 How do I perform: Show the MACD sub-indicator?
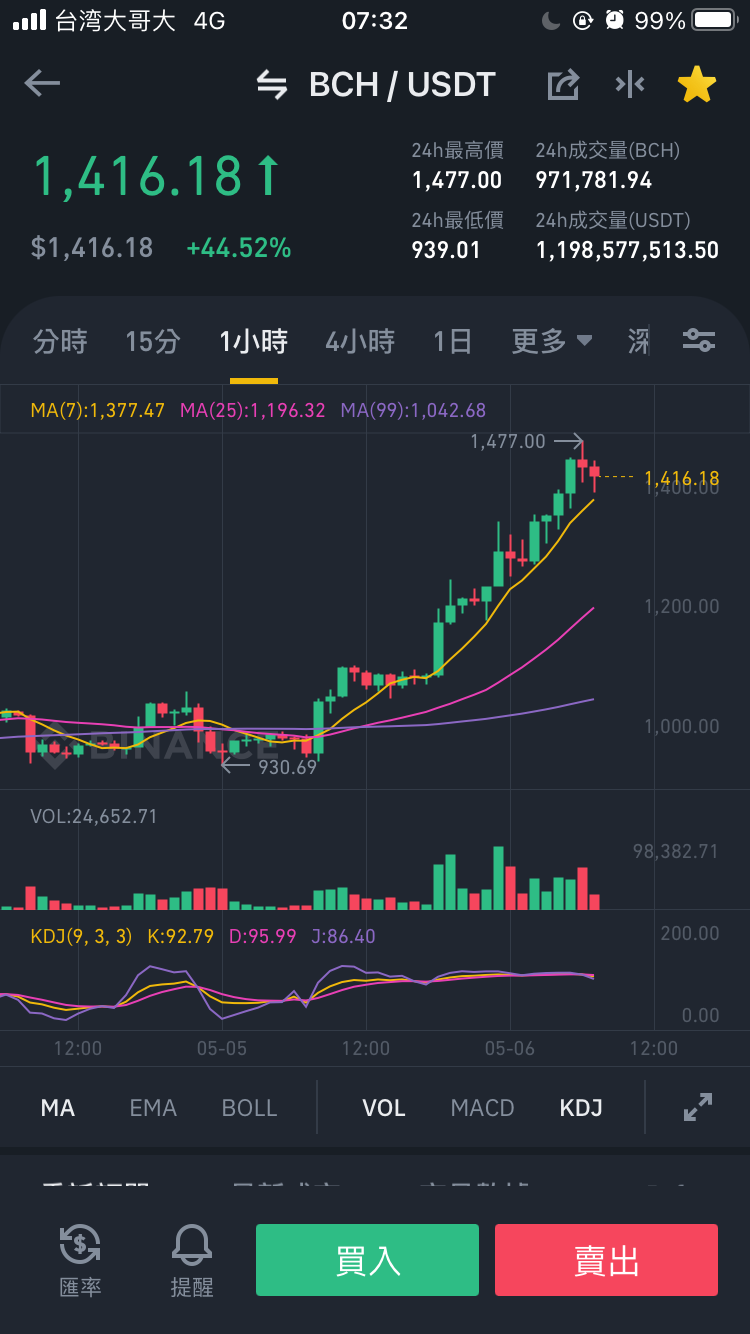pyautogui.click(x=482, y=1108)
